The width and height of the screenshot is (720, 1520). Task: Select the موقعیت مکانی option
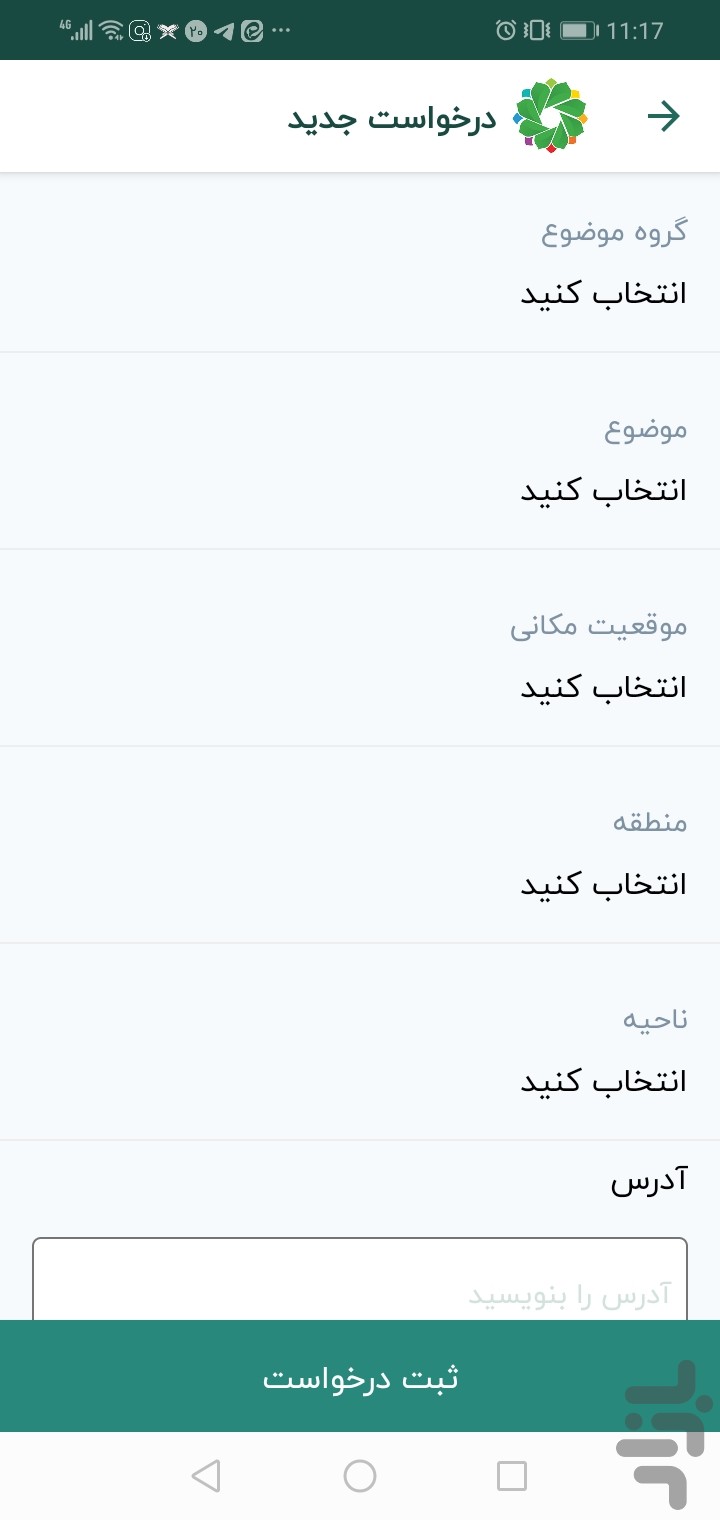point(603,688)
